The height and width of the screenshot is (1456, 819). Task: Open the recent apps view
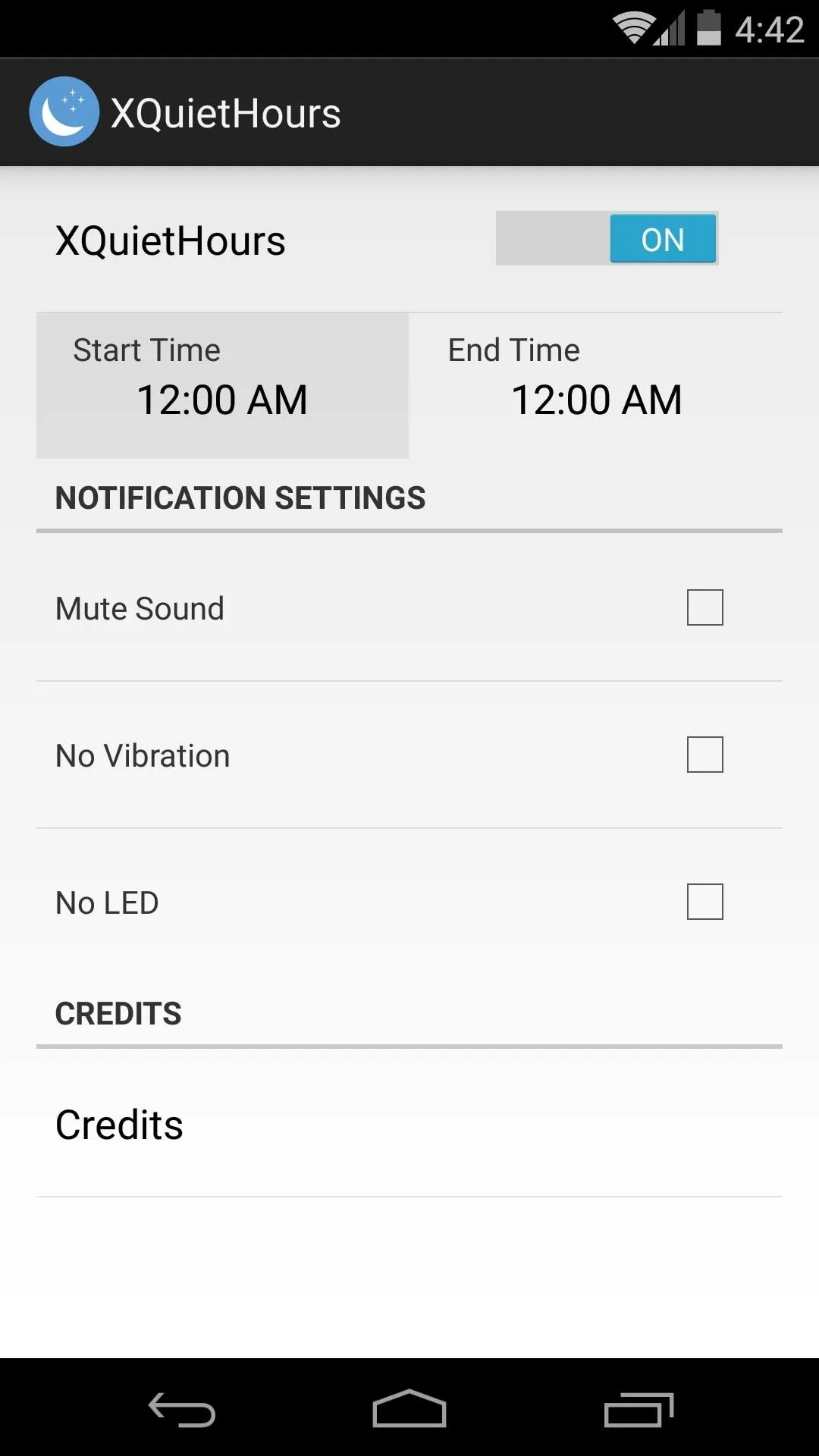(x=639, y=1410)
